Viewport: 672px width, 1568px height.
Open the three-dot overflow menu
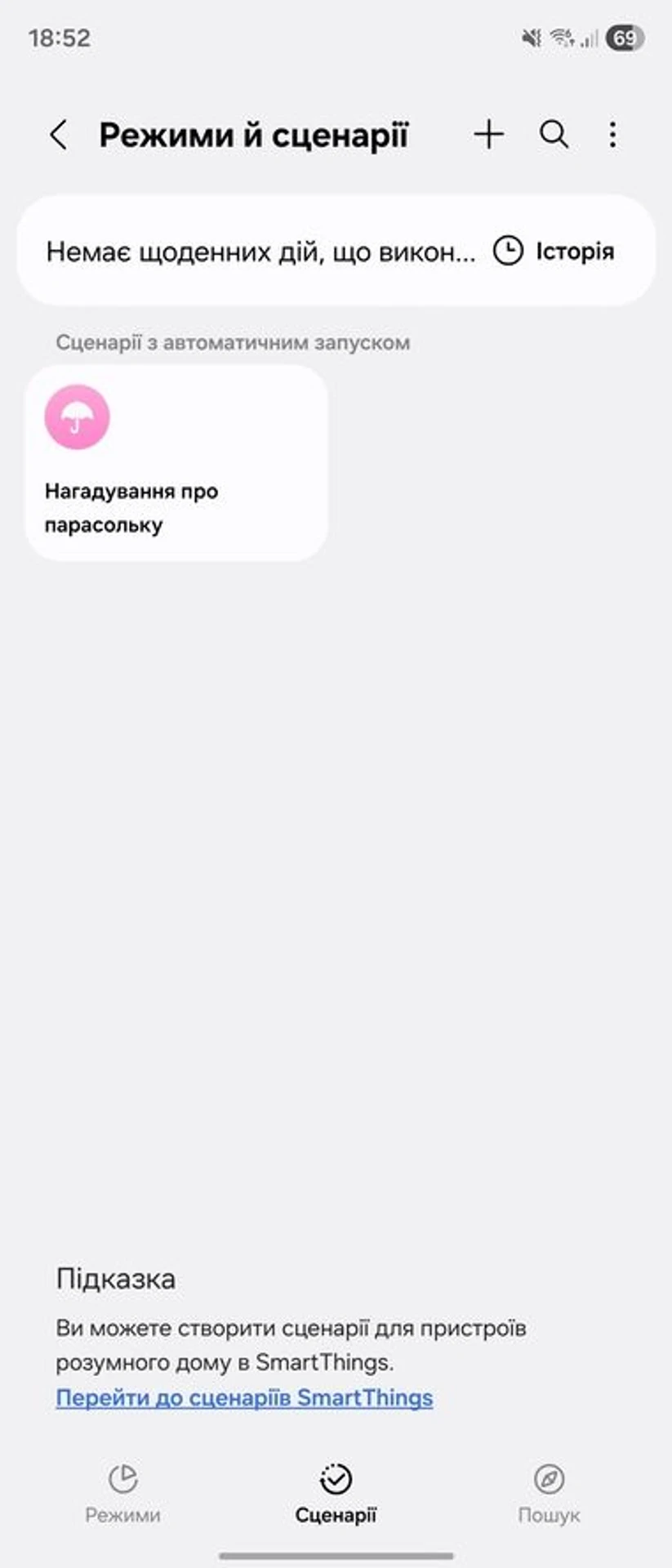(612, 134)
